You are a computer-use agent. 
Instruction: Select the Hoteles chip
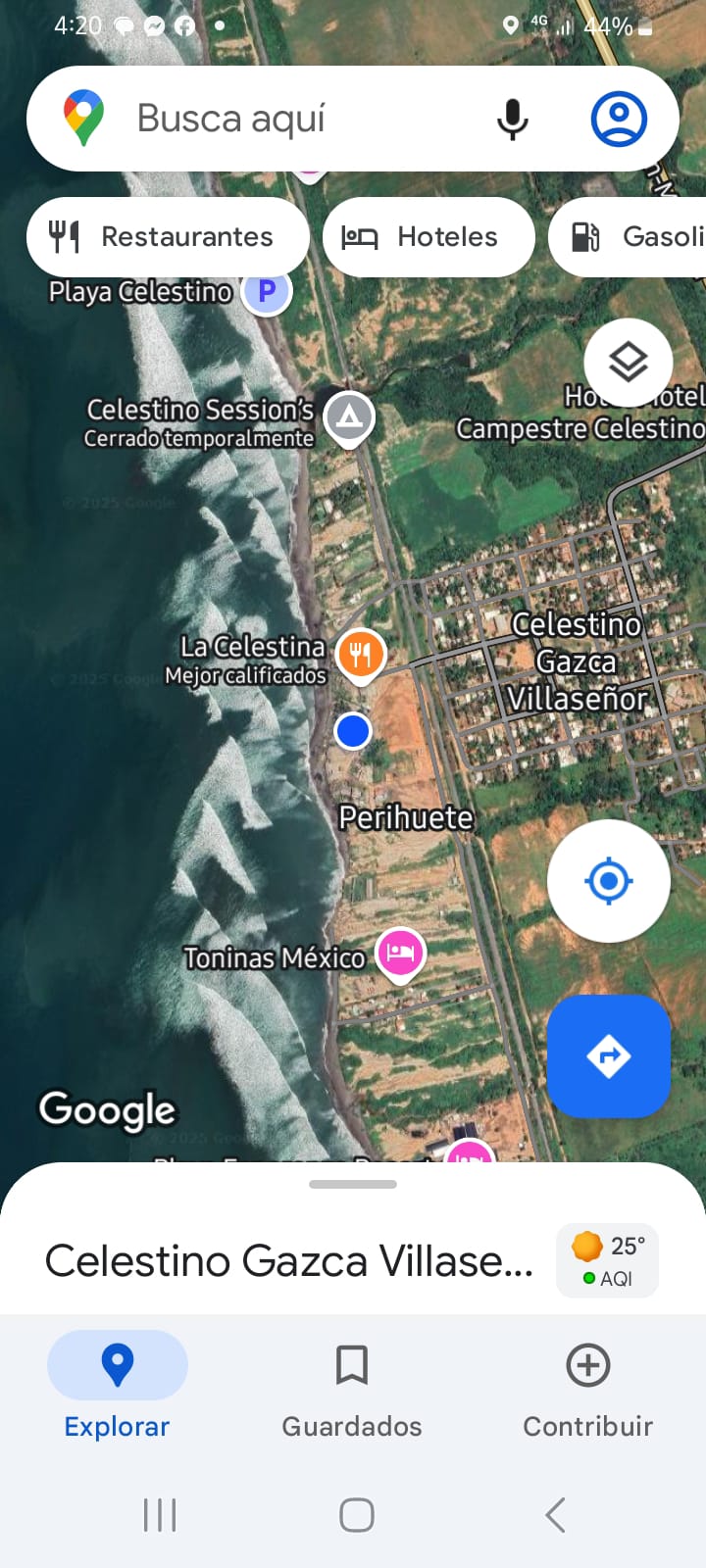429,237
